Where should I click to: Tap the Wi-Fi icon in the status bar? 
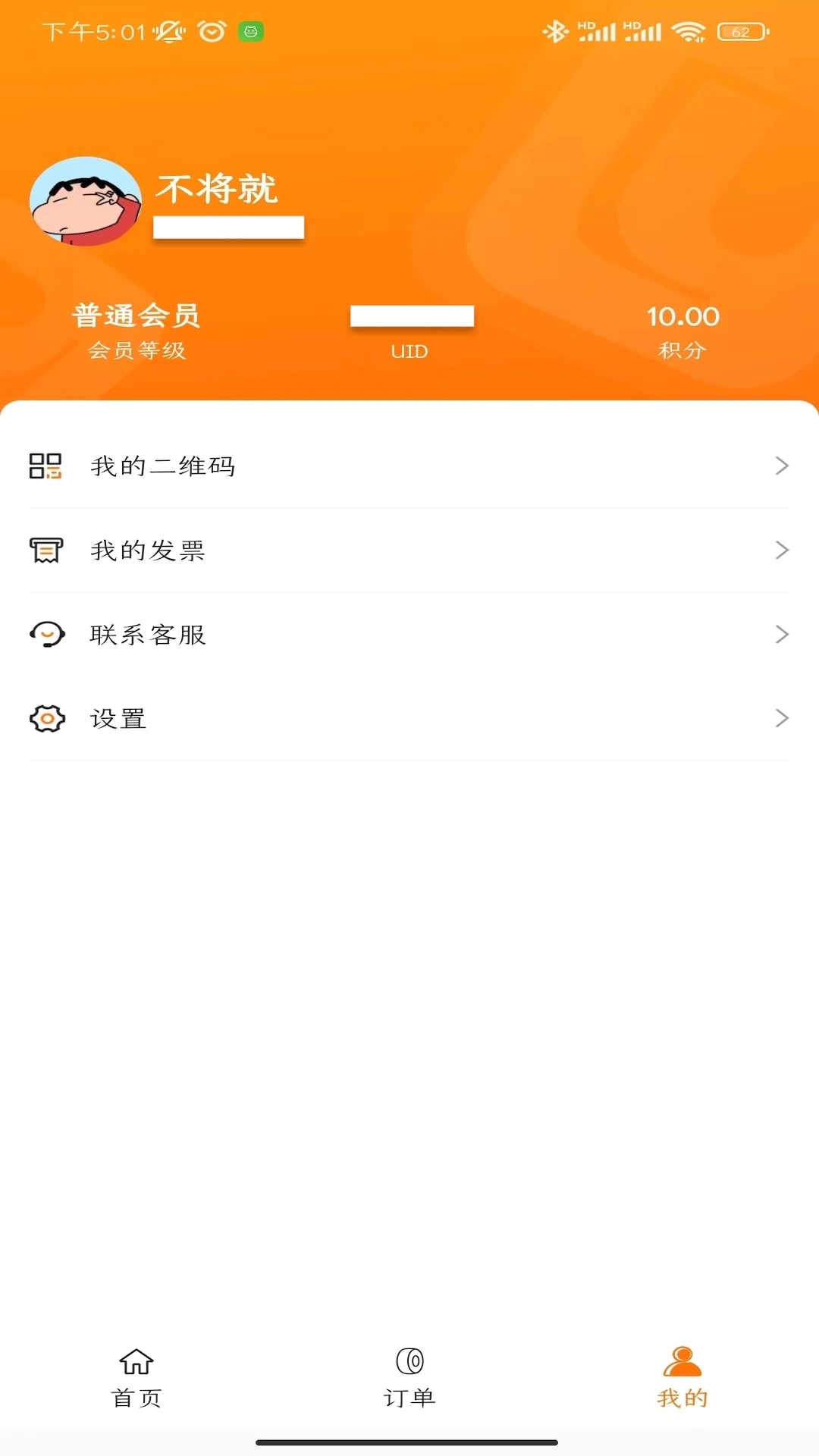689,32
